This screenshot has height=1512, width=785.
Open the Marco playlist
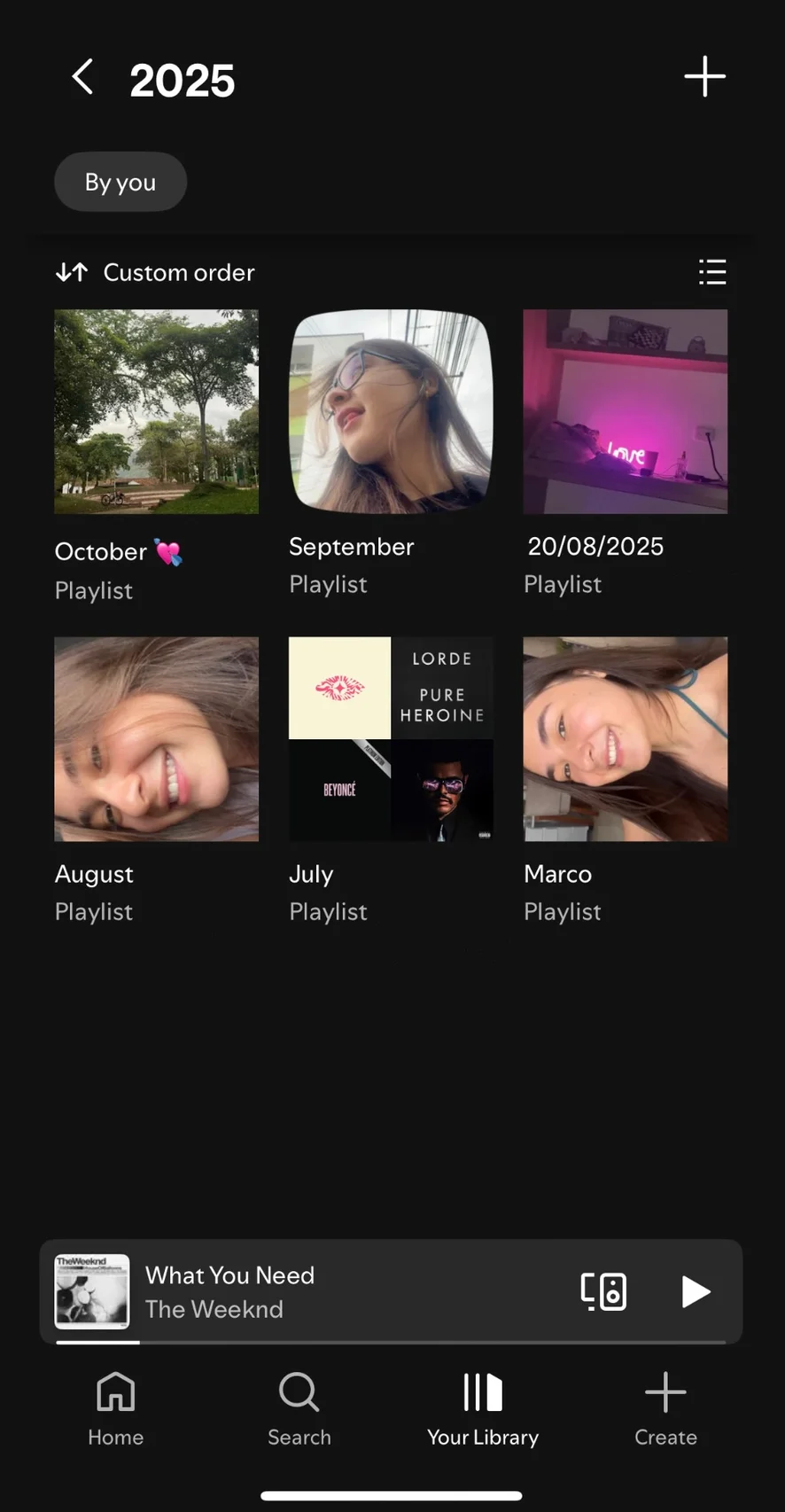tap(625, 739)
